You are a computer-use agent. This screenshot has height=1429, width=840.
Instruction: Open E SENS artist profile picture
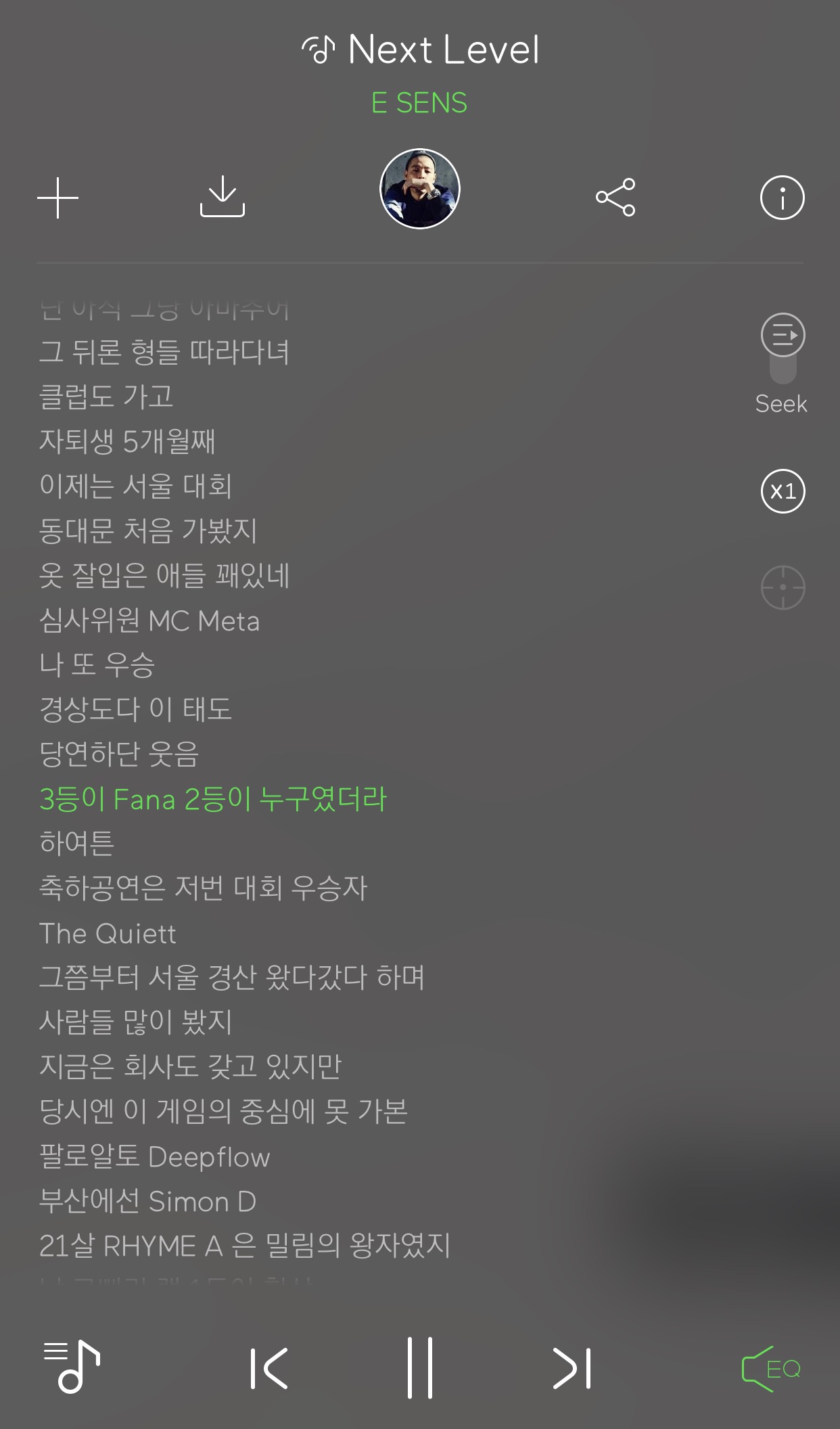[420, 189]
